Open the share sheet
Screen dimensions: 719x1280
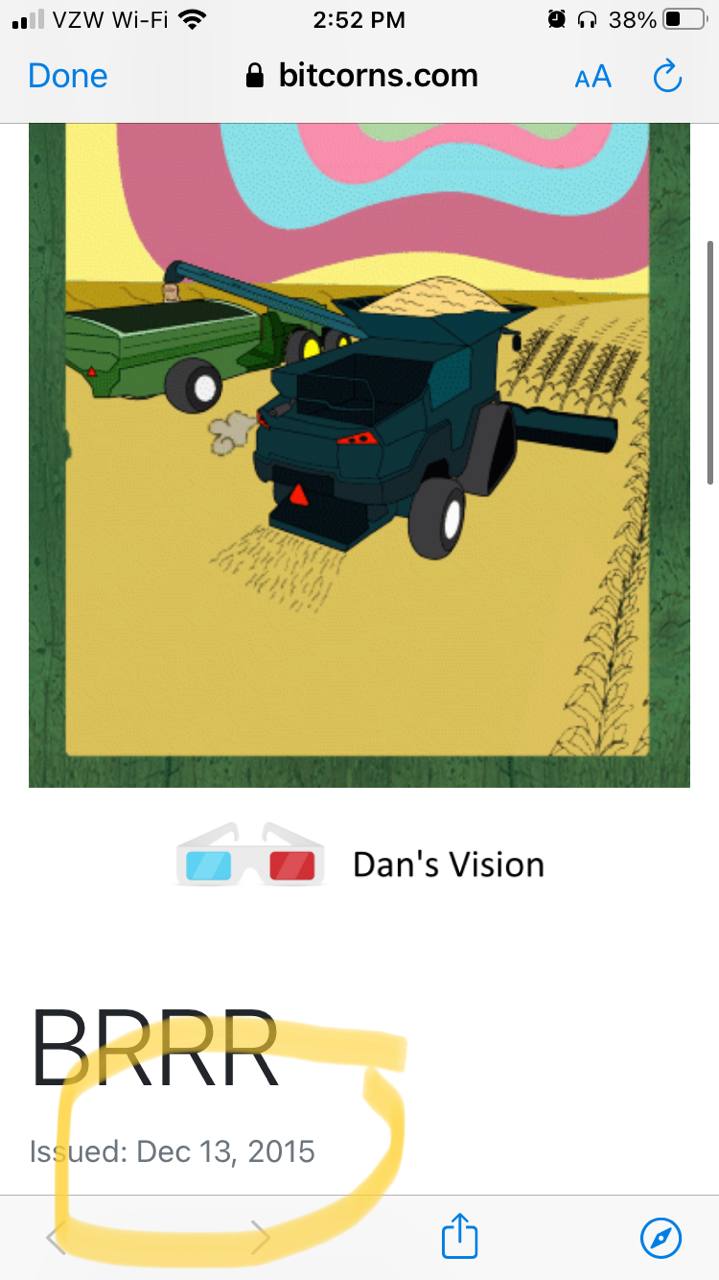pos(460,1236)
